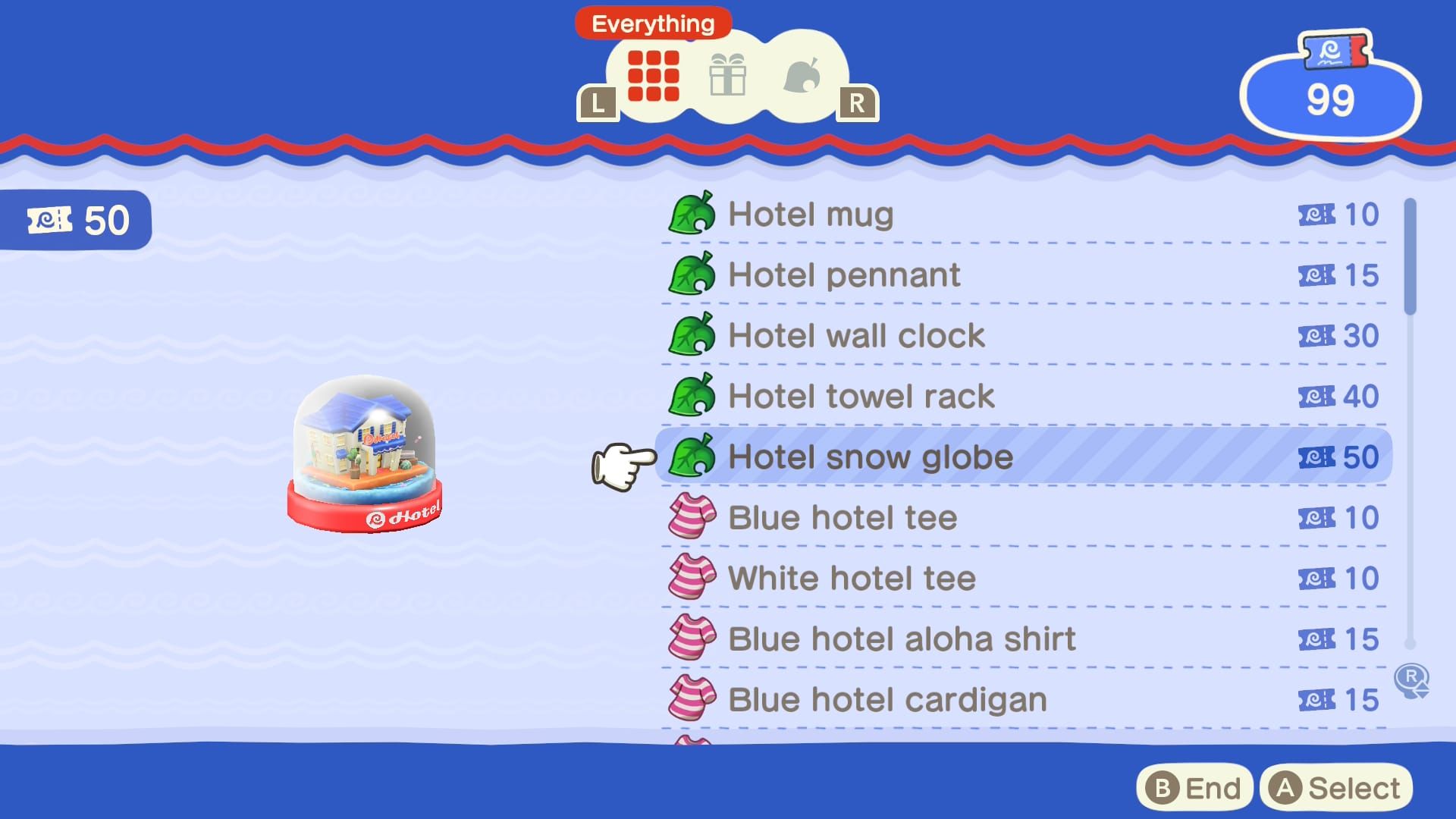Pick the Blue hotel aloha shirt

[x=1022, y=639]
